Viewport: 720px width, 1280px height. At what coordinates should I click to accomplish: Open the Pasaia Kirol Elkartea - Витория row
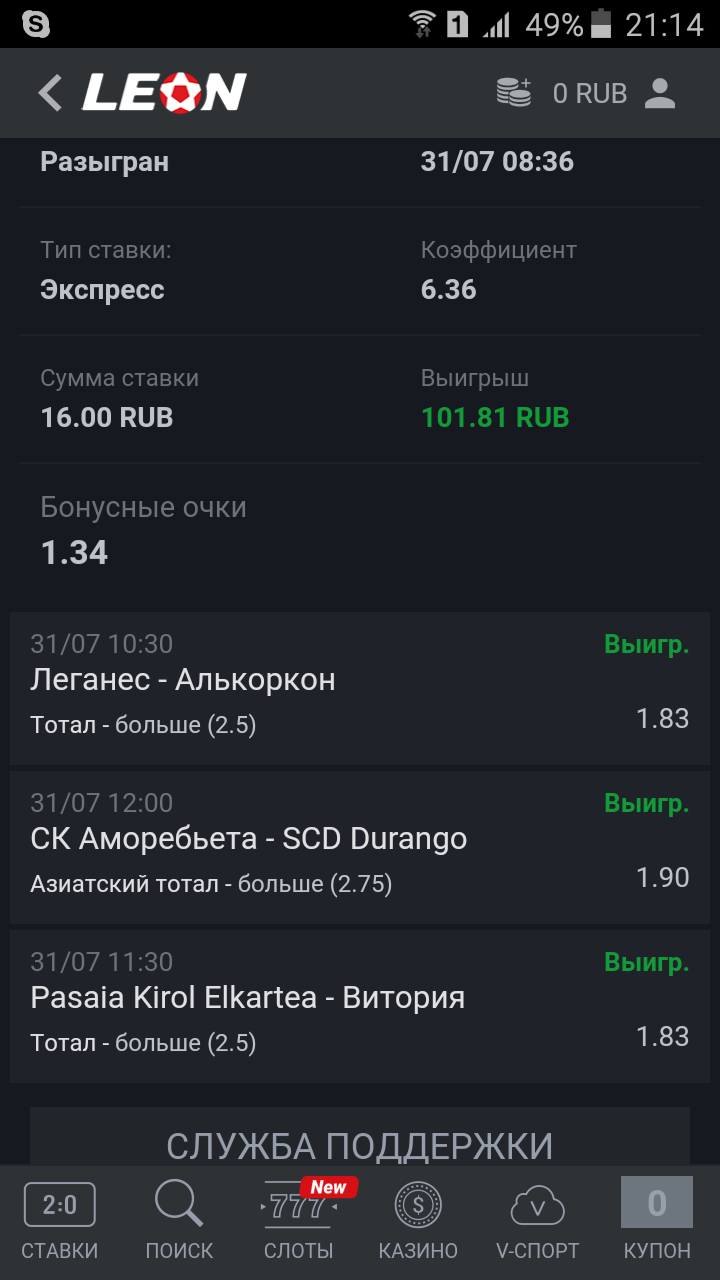[x=360, y=1006]
